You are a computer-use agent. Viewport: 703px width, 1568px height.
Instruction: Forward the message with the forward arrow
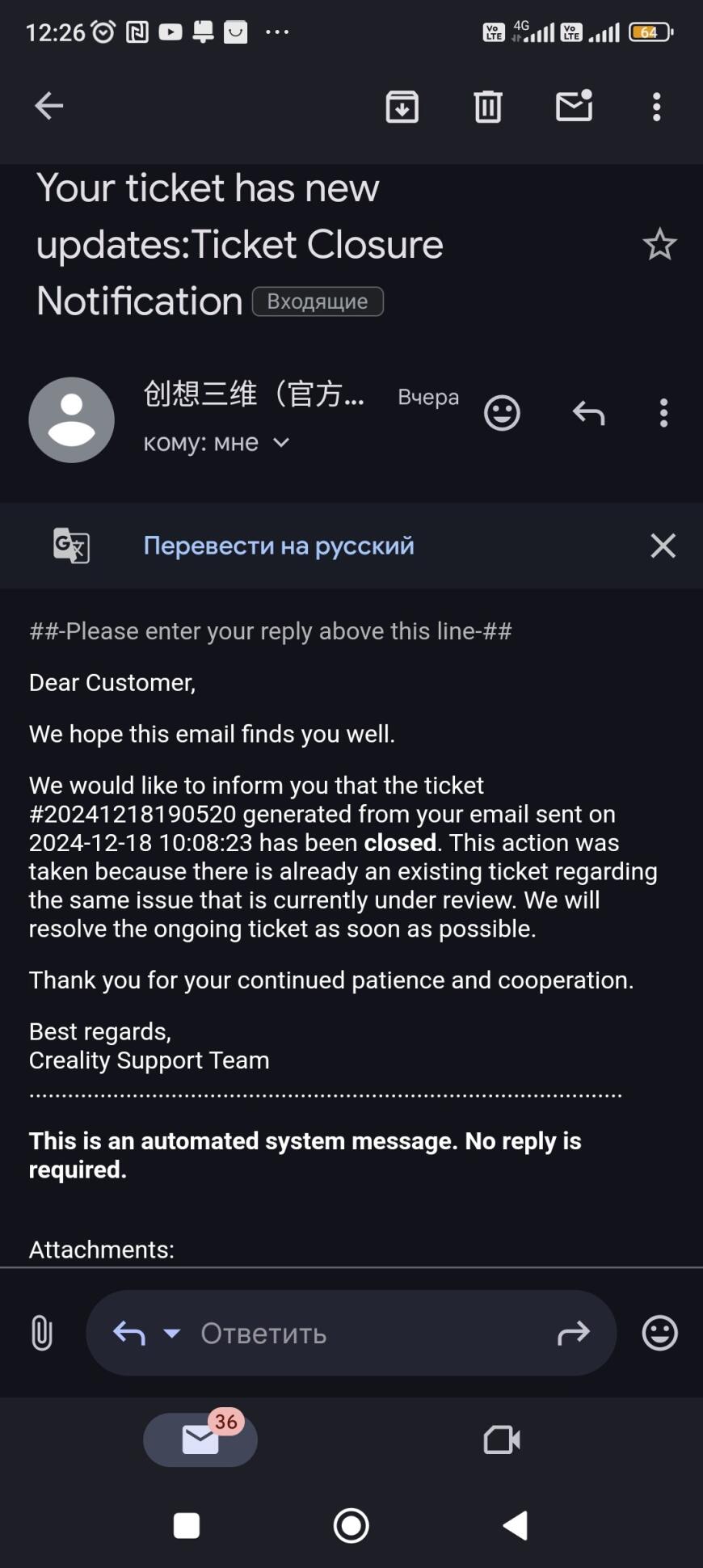(x=575, y=1333)
